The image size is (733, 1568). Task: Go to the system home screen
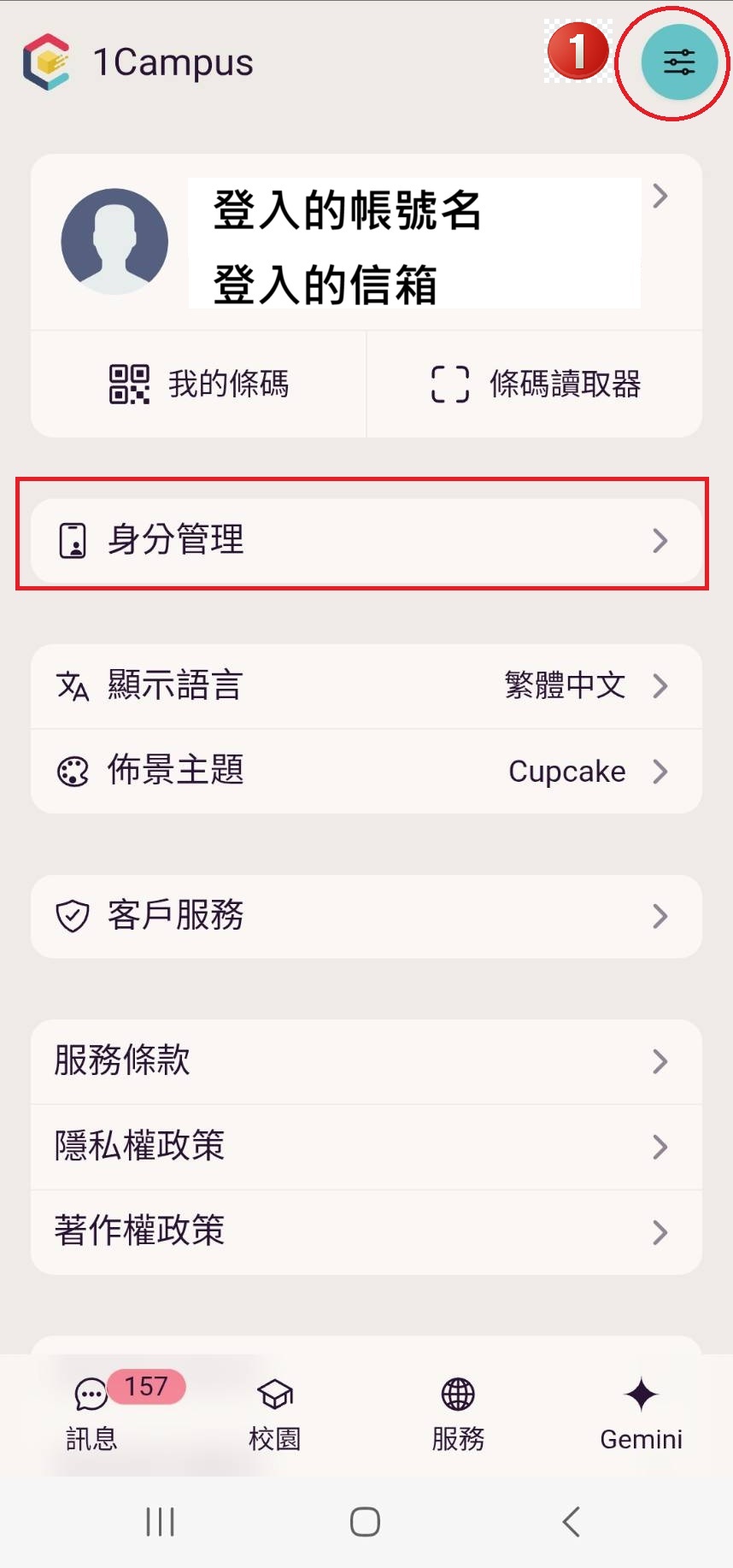point(365,1522)
